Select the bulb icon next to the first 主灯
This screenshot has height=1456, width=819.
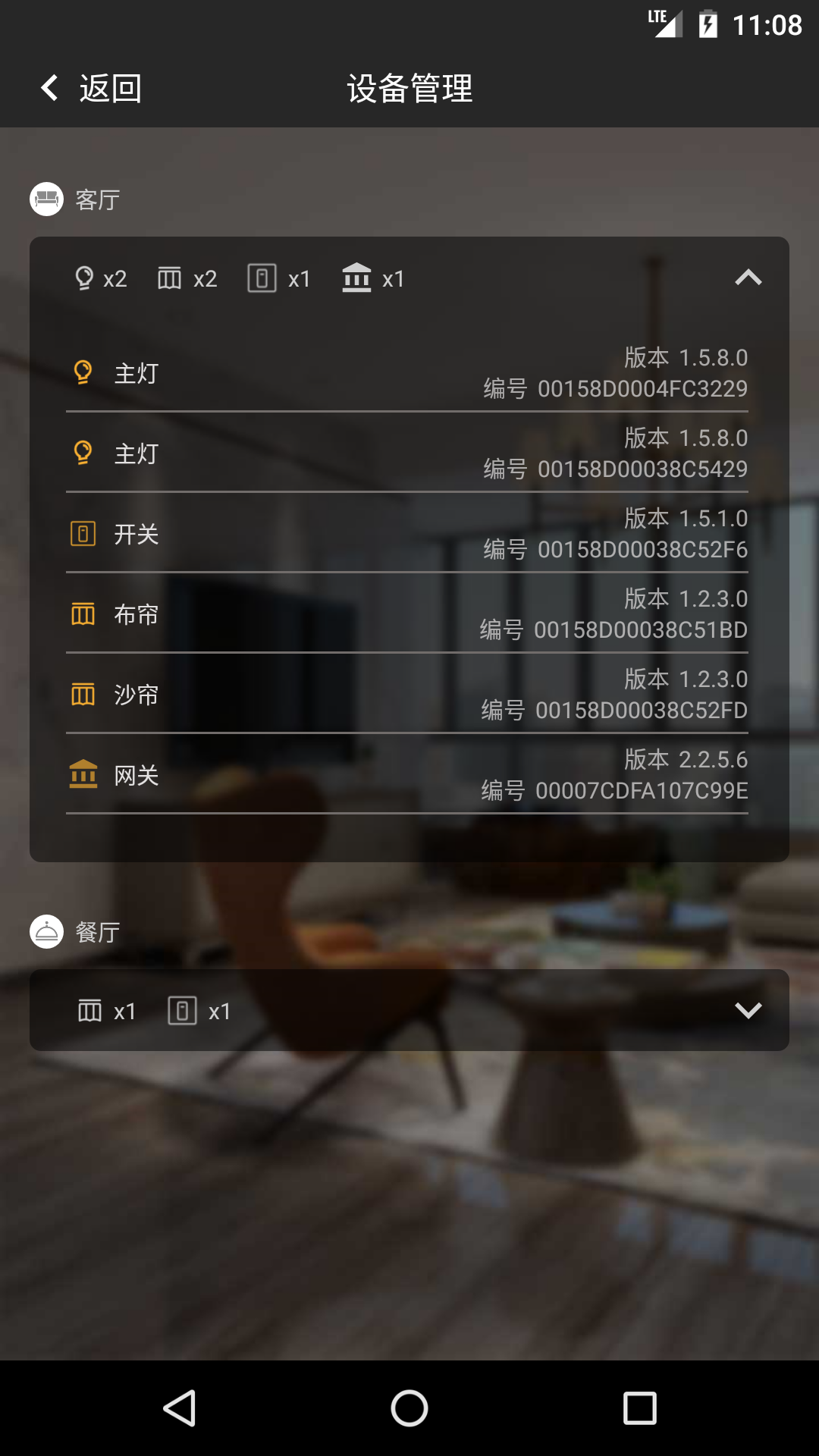tap(83, 373)
